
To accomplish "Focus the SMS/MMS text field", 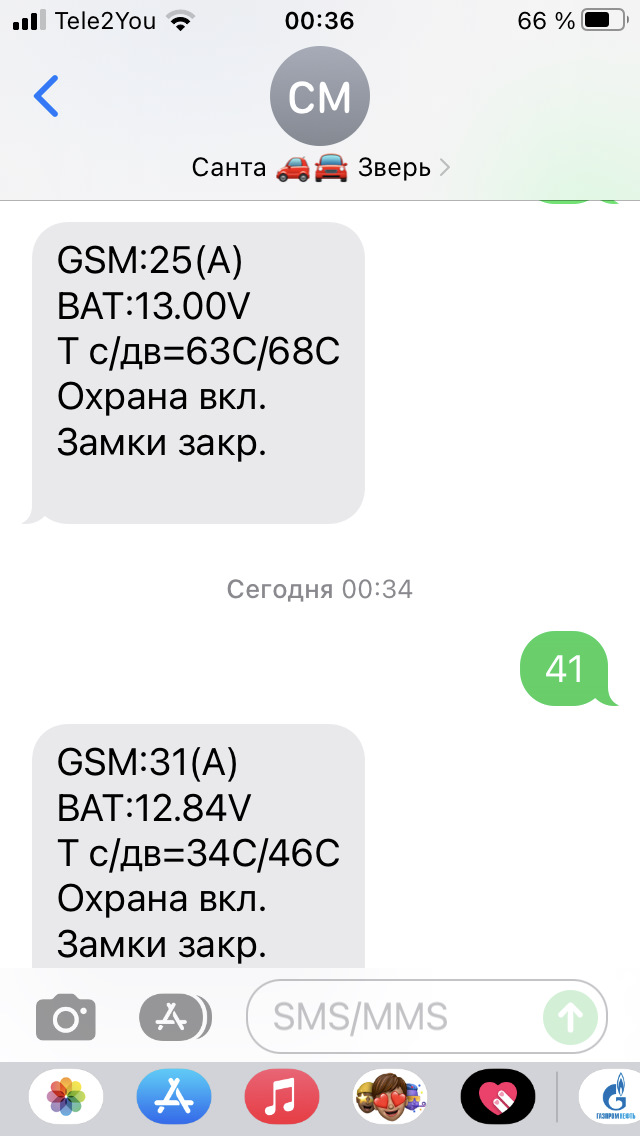I will 400,1018.
